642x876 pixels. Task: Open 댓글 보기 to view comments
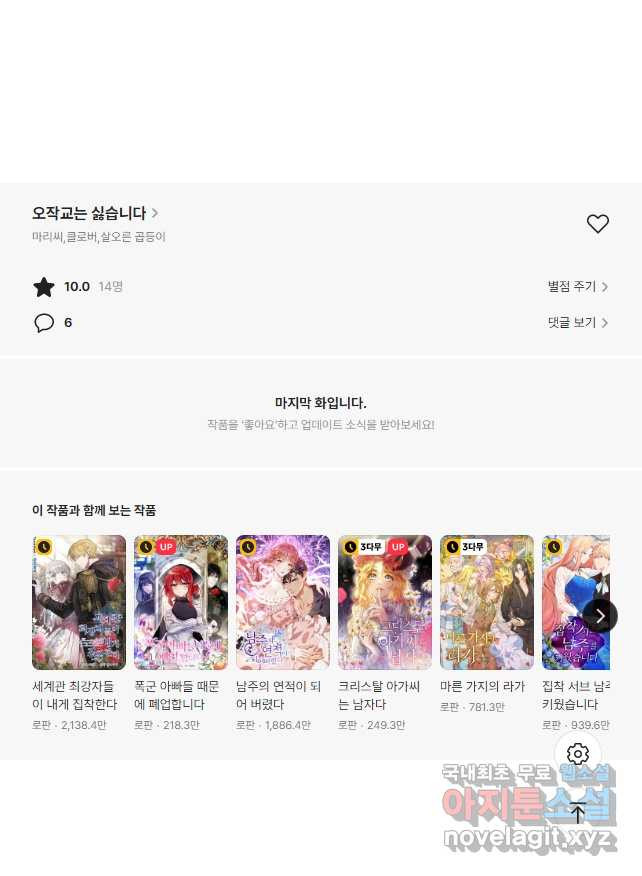[x=577, y=322]
